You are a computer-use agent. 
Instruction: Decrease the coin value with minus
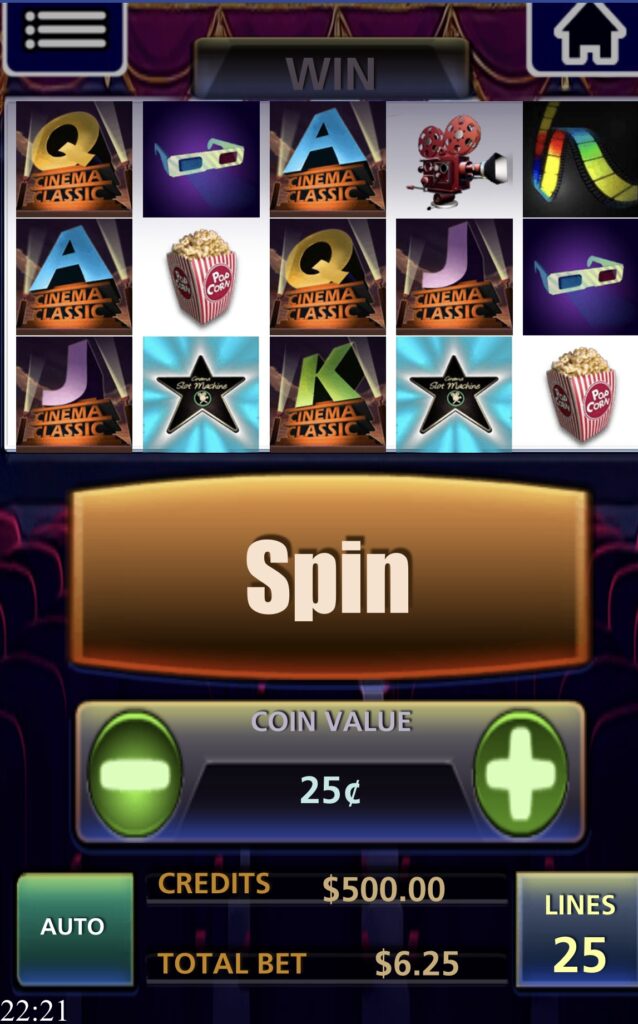pos(135,773)
